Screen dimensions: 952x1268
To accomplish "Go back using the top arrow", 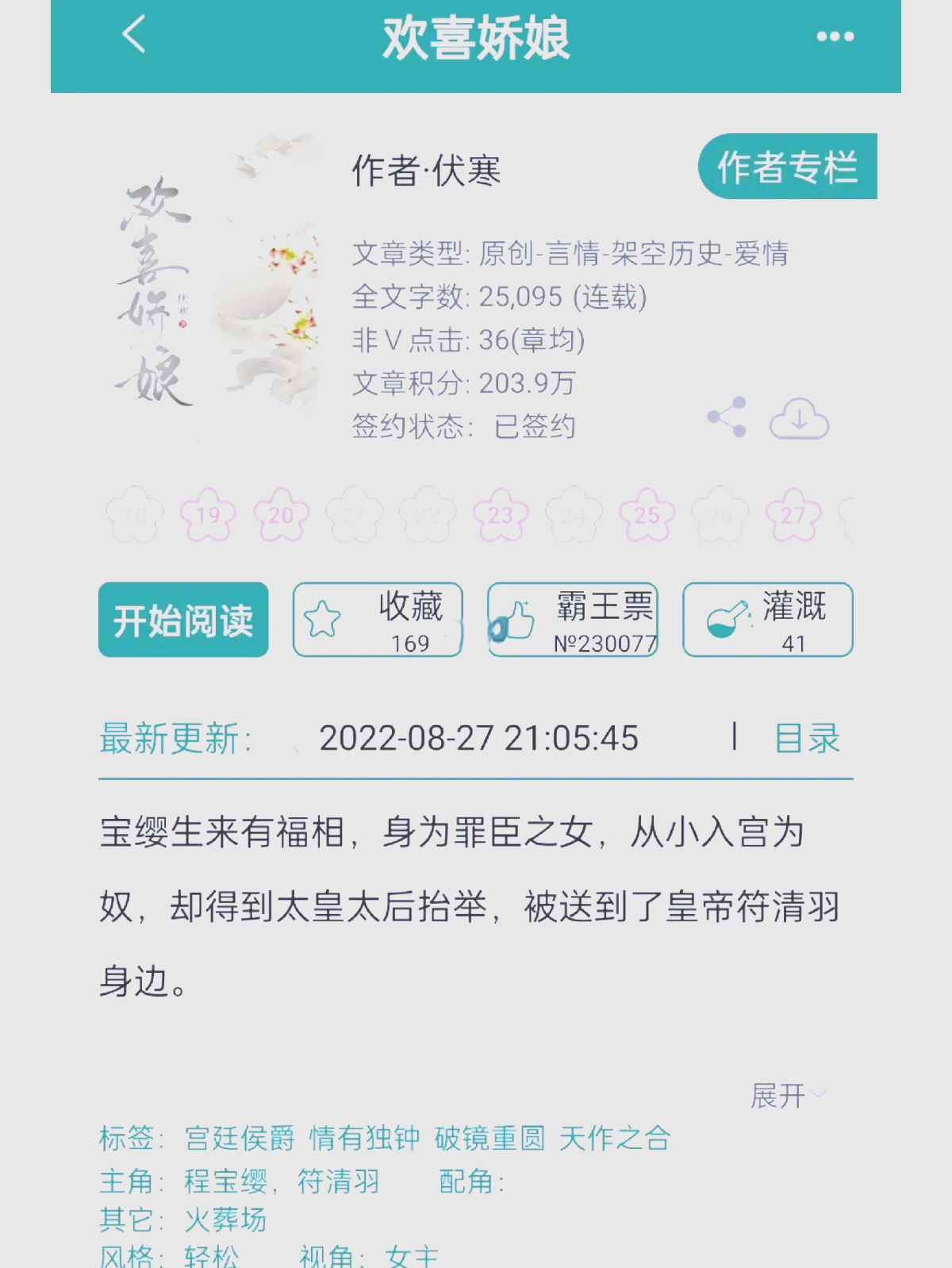I will [x=135, y=35].
